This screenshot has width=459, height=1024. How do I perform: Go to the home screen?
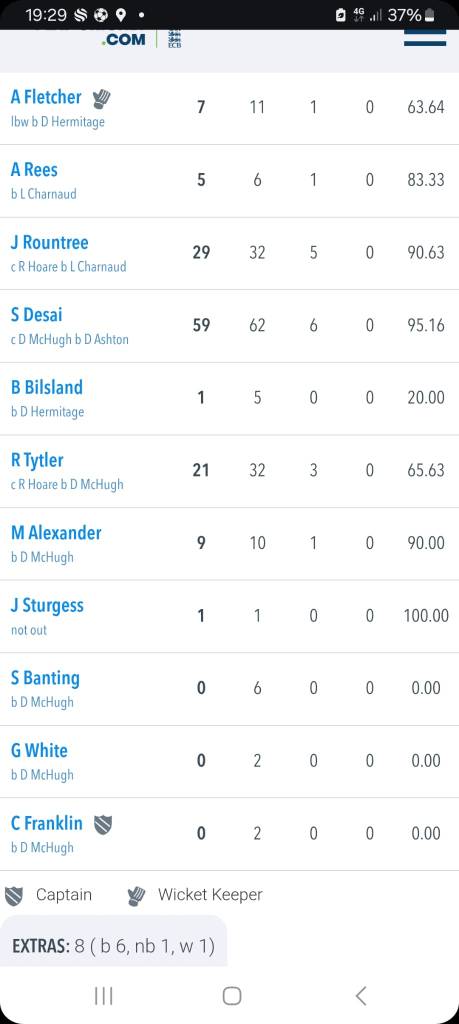232,996
